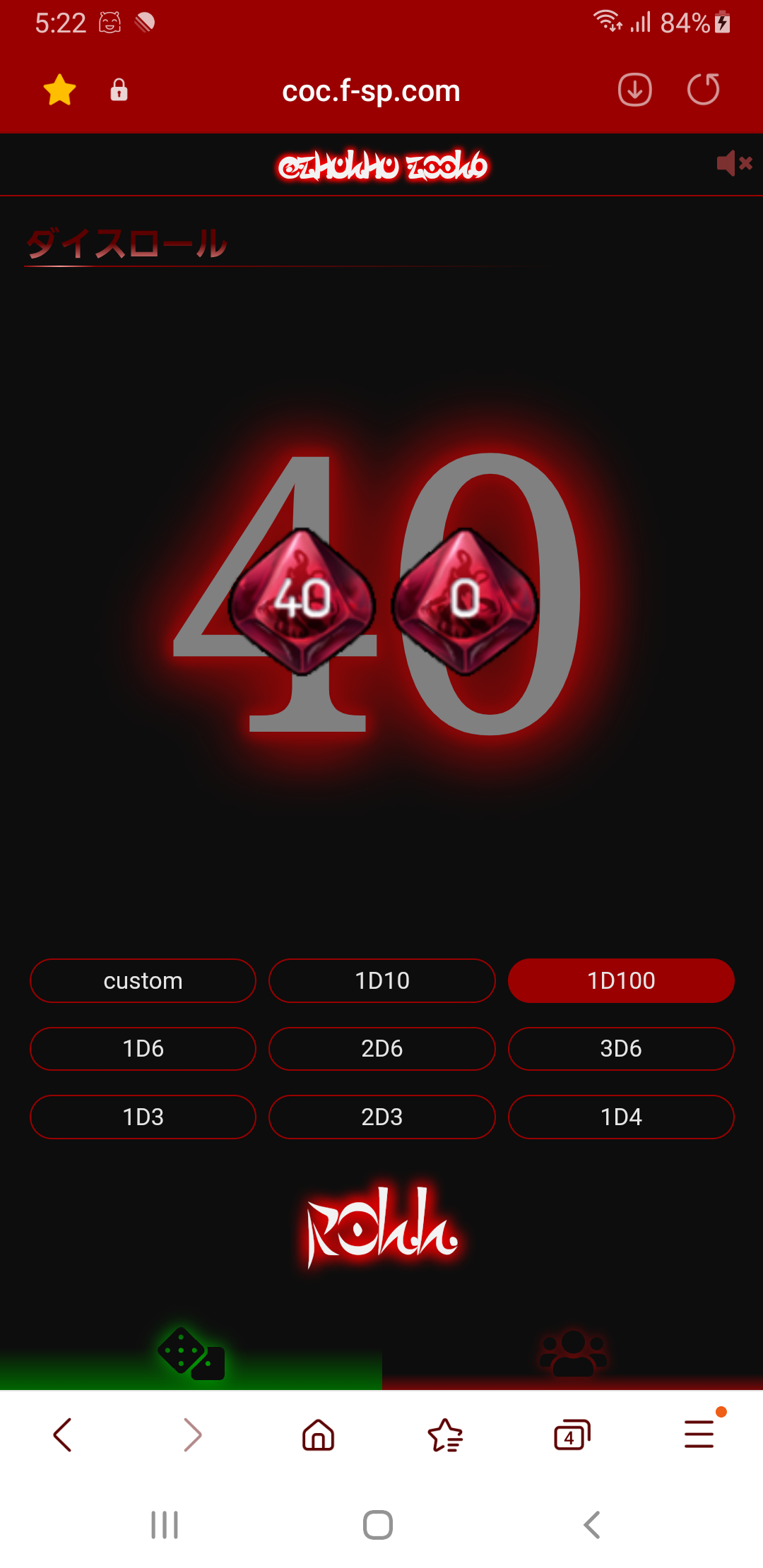Choose the 2D6 dice option
The height and width of the screenshot is (1568, 763).
point(381,1048)
